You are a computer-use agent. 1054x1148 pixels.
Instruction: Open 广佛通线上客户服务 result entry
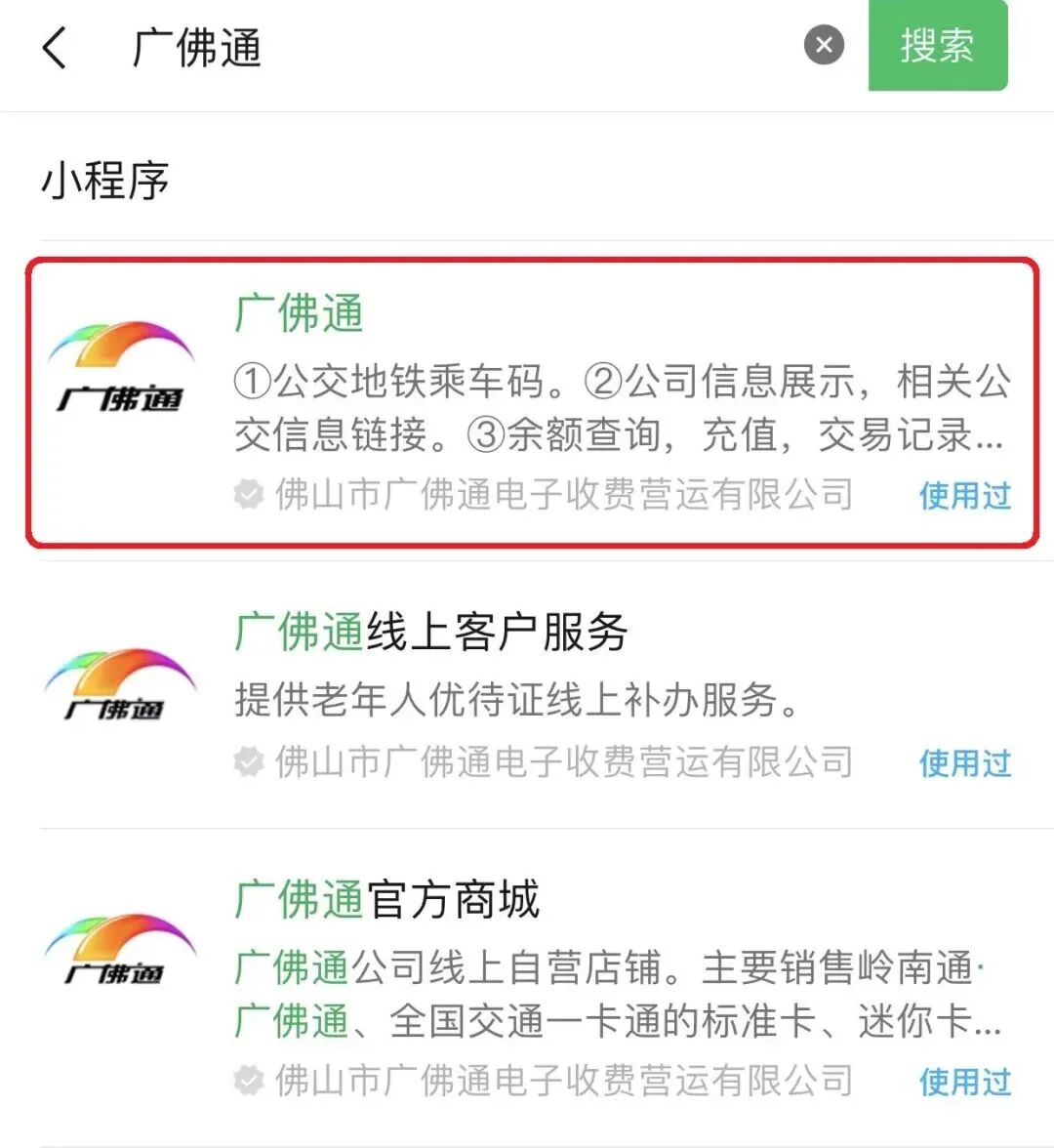(432, 633)
